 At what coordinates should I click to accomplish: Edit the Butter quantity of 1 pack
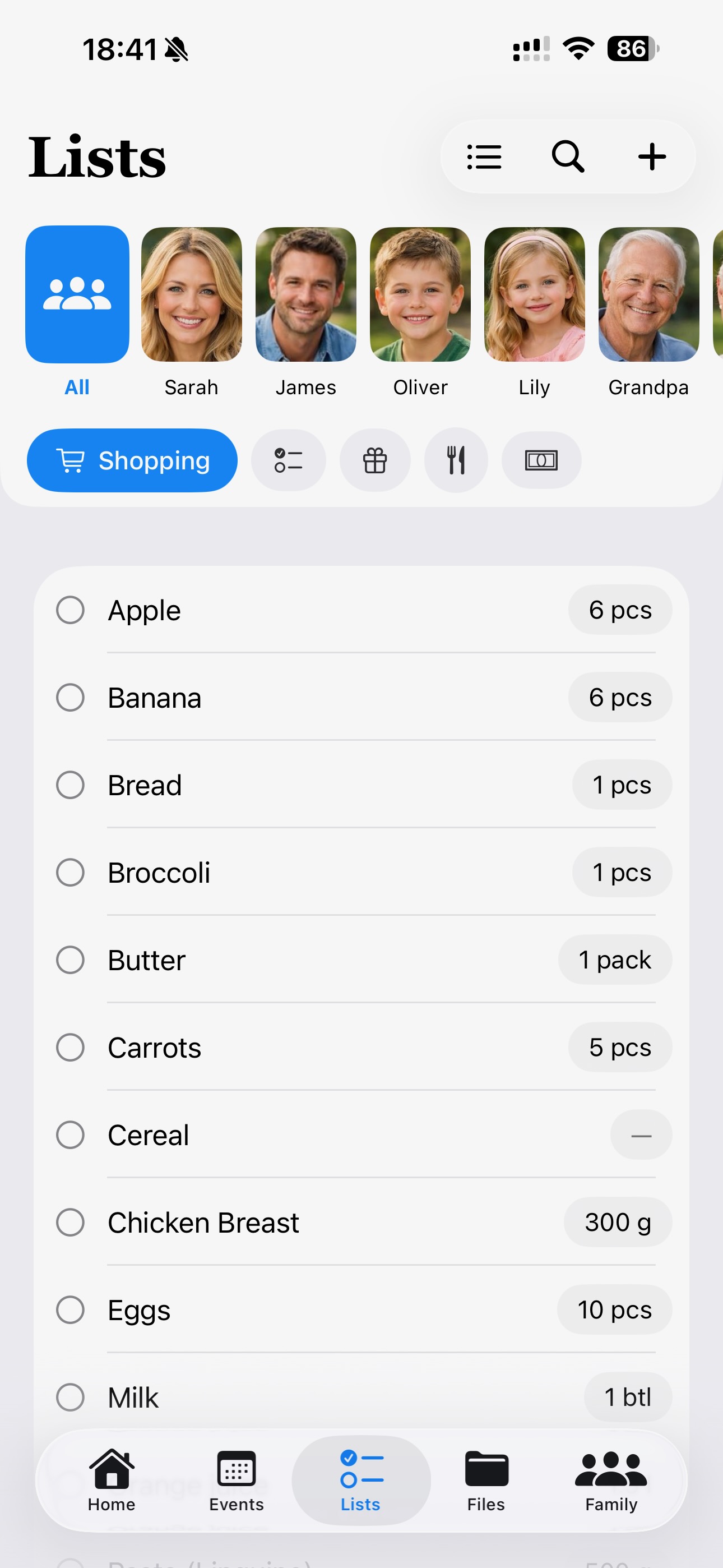point(615,960)
